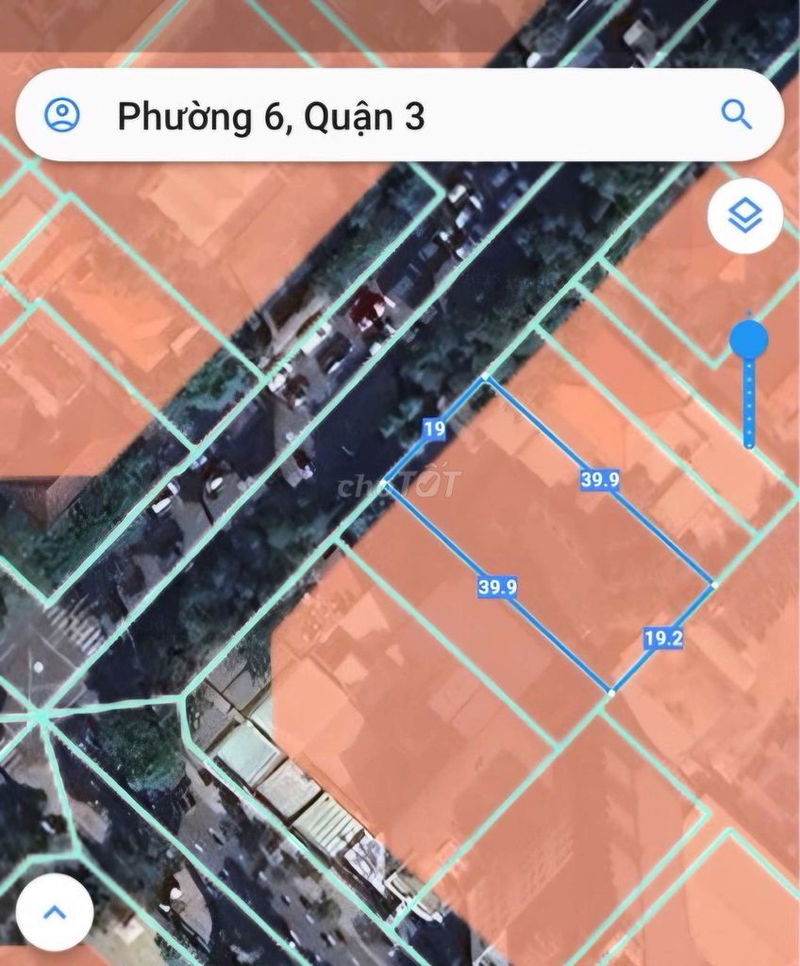Tap the blue vertical slider handle
This screenshot has width=800, height=966.
(x=749, y=340)
